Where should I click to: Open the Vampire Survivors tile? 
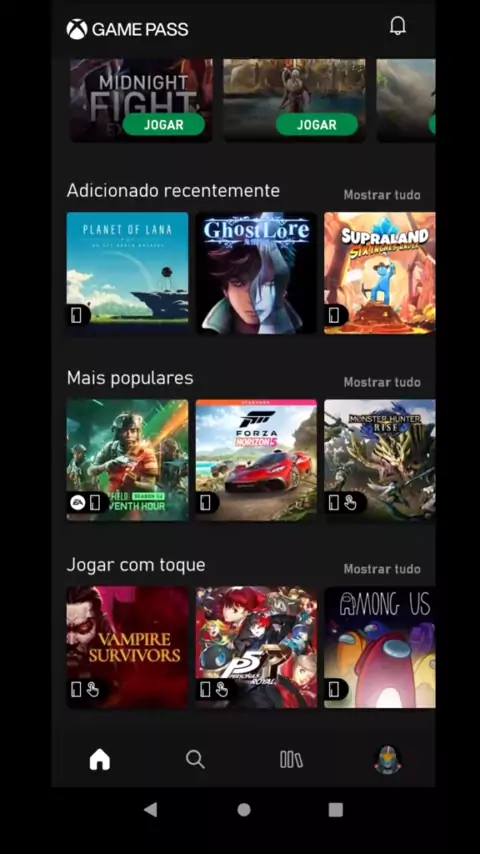click(127, 647)
